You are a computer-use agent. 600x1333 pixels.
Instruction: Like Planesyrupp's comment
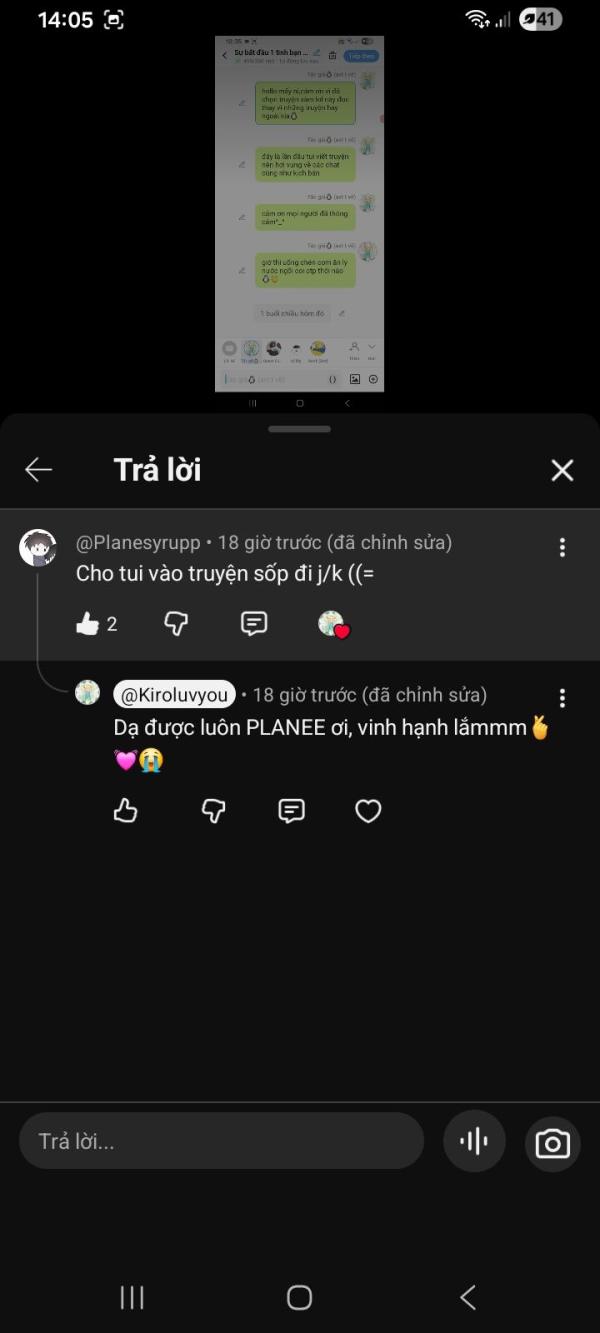(x=88, y=624)
